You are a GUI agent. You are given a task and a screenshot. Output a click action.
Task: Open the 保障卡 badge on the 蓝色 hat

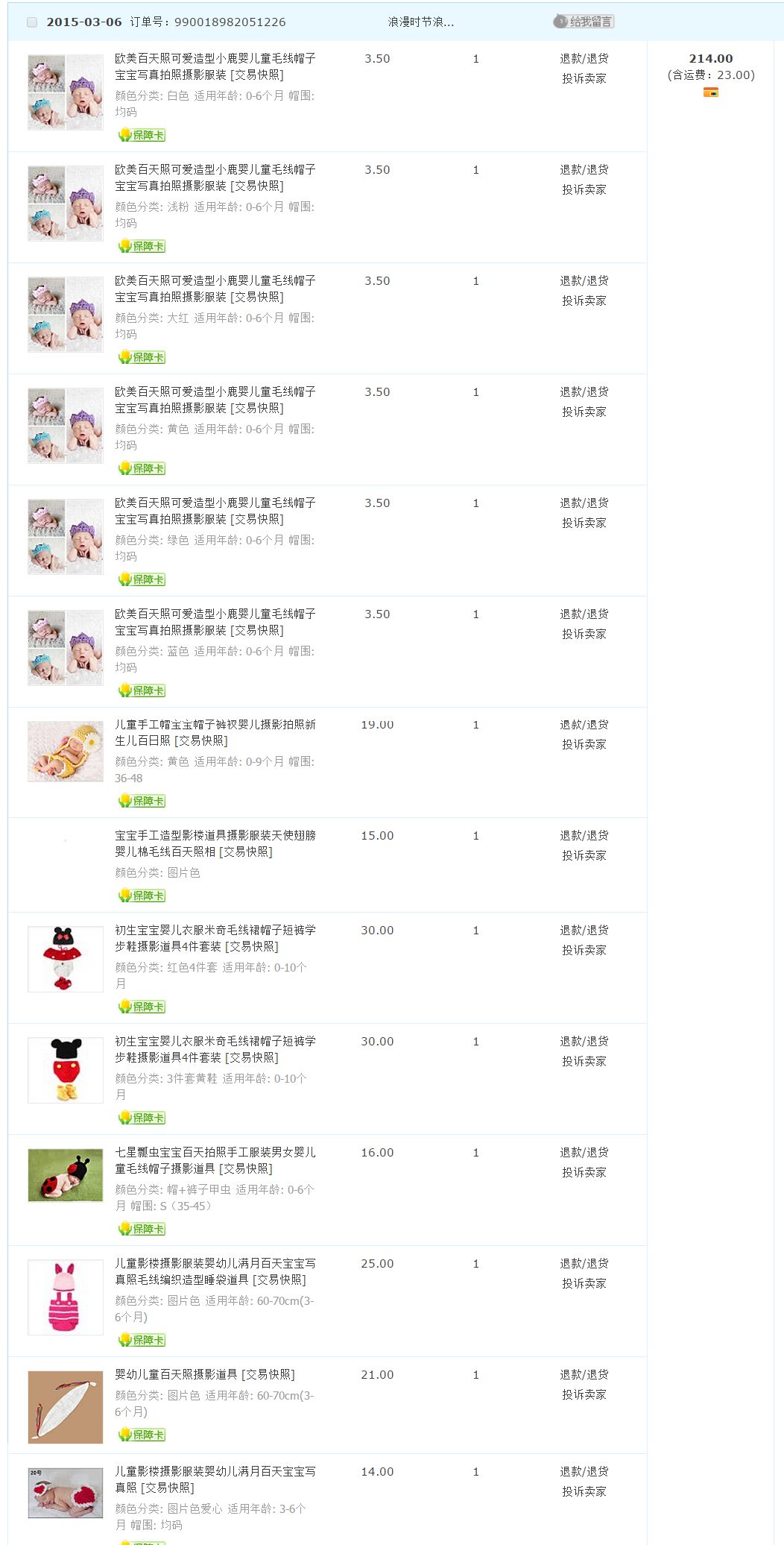142,690
